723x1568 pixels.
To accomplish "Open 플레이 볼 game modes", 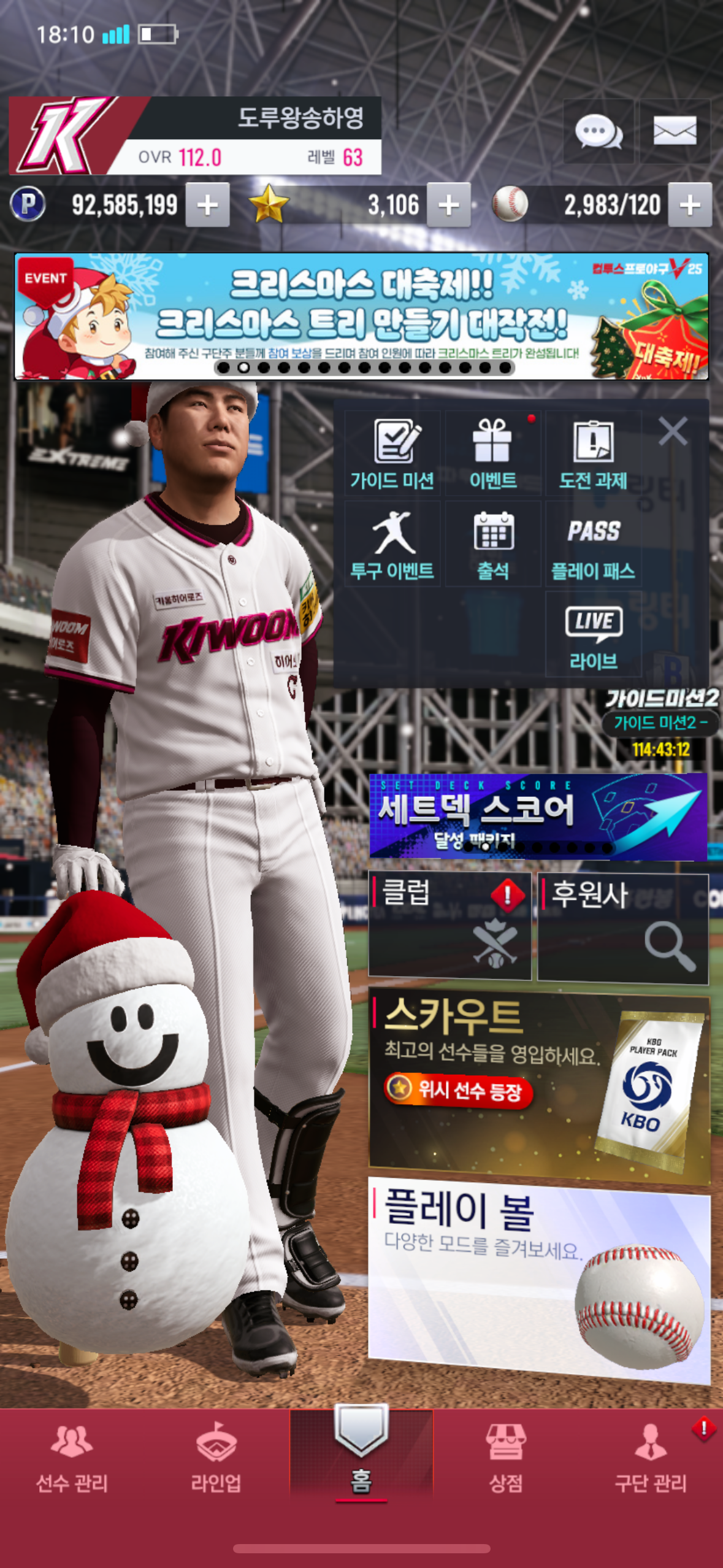I will 539,1279.
